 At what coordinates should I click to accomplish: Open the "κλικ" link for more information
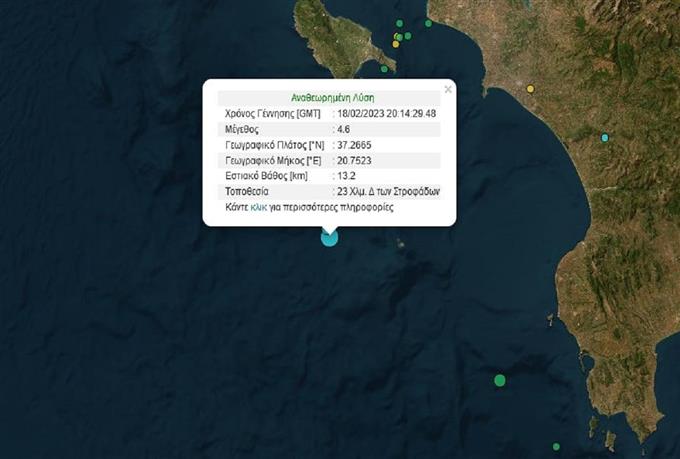tap(258, 206)
